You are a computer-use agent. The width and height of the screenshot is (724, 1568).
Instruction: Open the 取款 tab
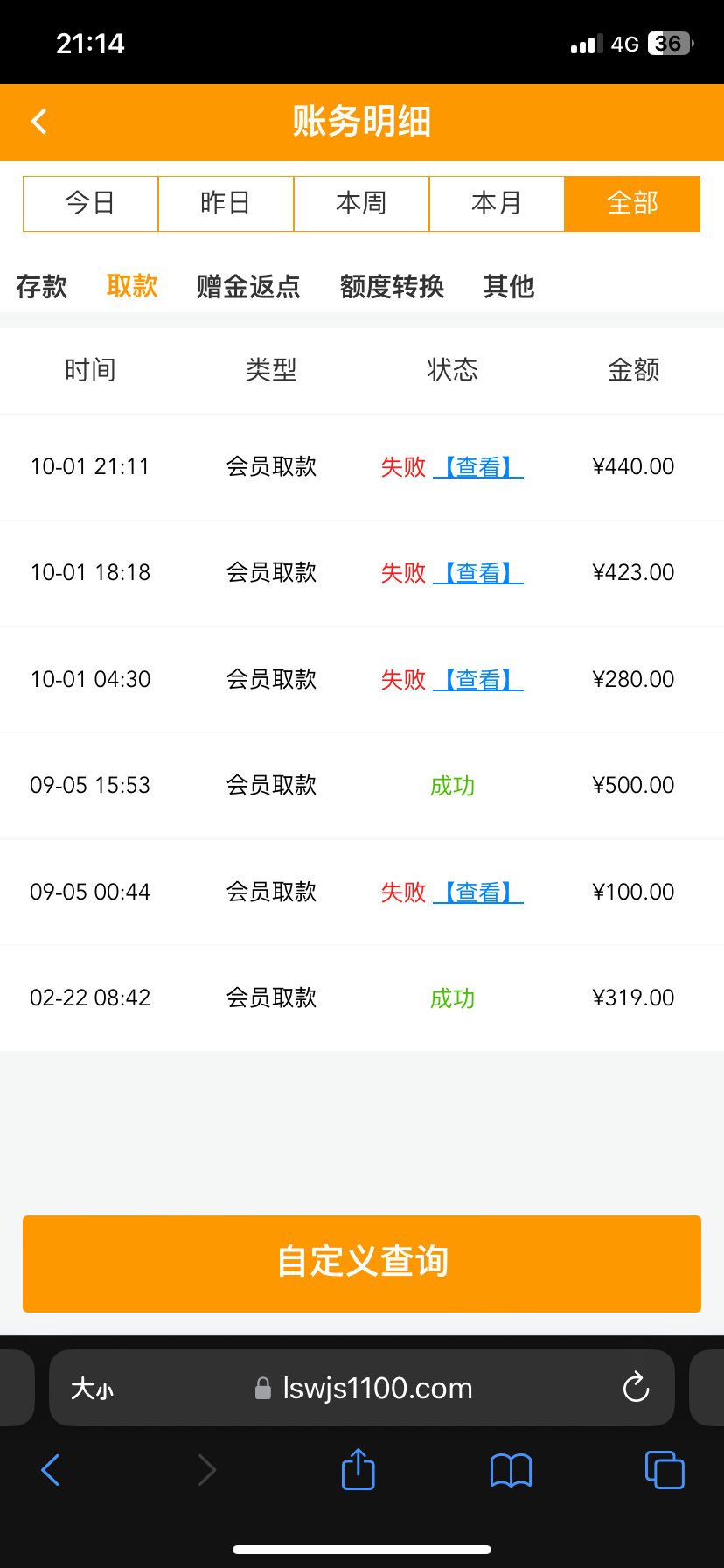tap(132, 286)
